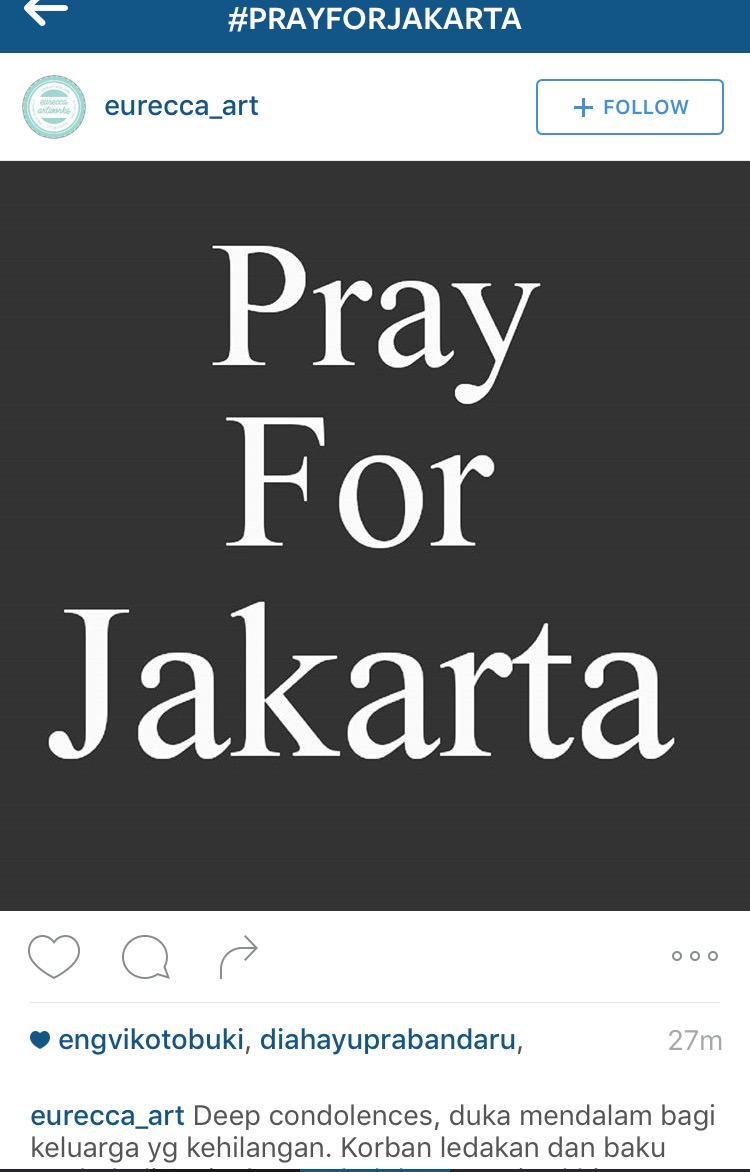Like the Pray For Jakarta post
The image size is (750, 1172).
pyautogui.click(x=54, y=956)
